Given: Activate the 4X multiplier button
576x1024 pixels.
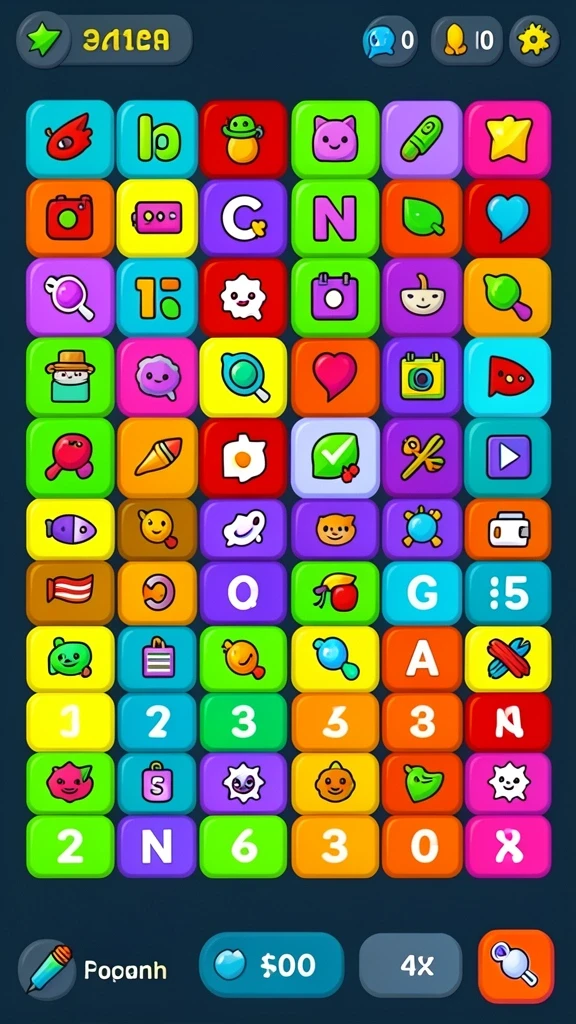Looking at the screenshot, I should [411, 965].
